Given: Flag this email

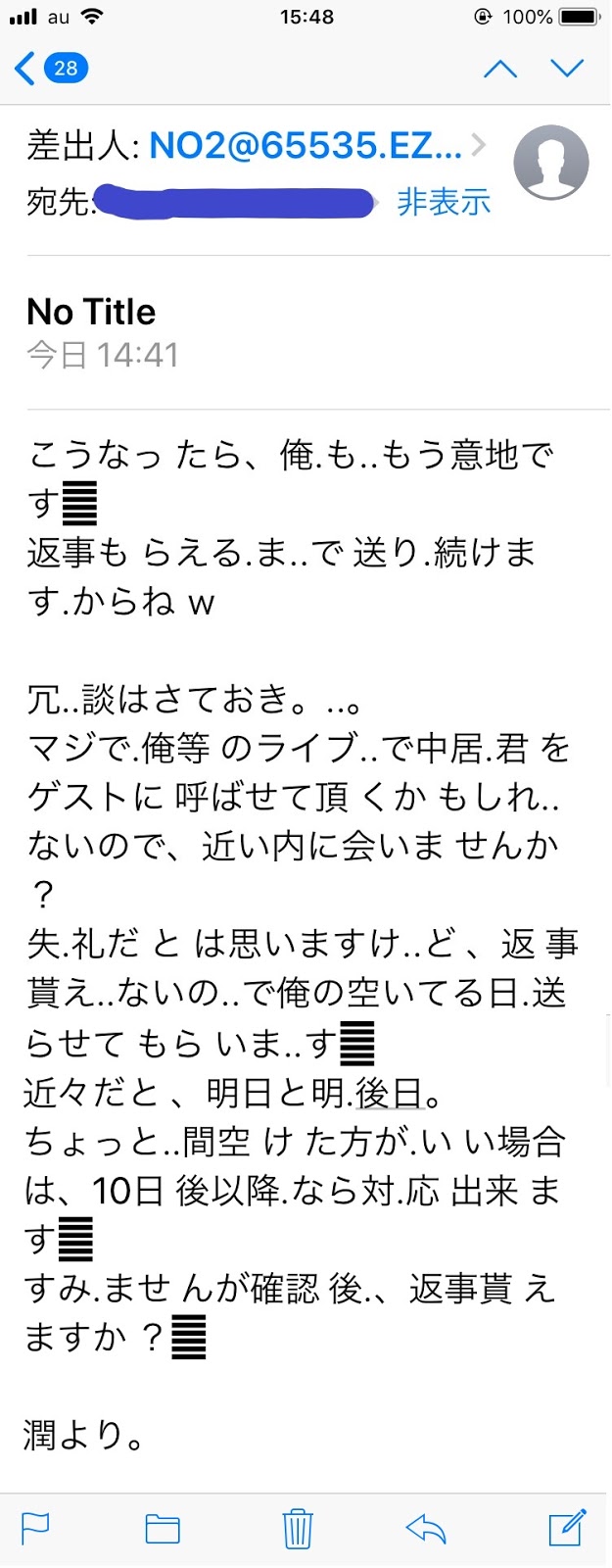Looking at the screenshot, I should 36,1528.
